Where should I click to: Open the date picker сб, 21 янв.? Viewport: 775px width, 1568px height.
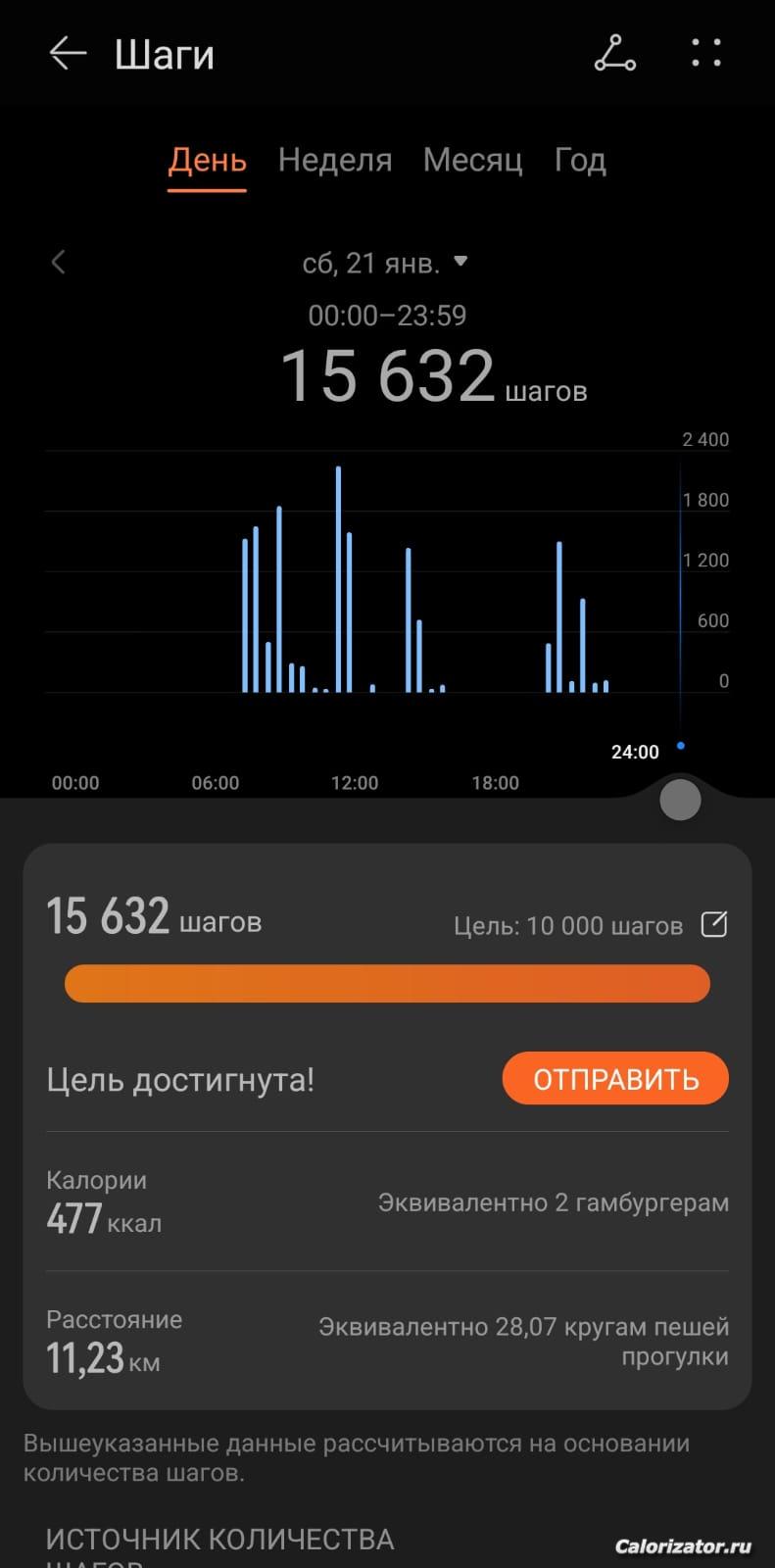(385, 263)
